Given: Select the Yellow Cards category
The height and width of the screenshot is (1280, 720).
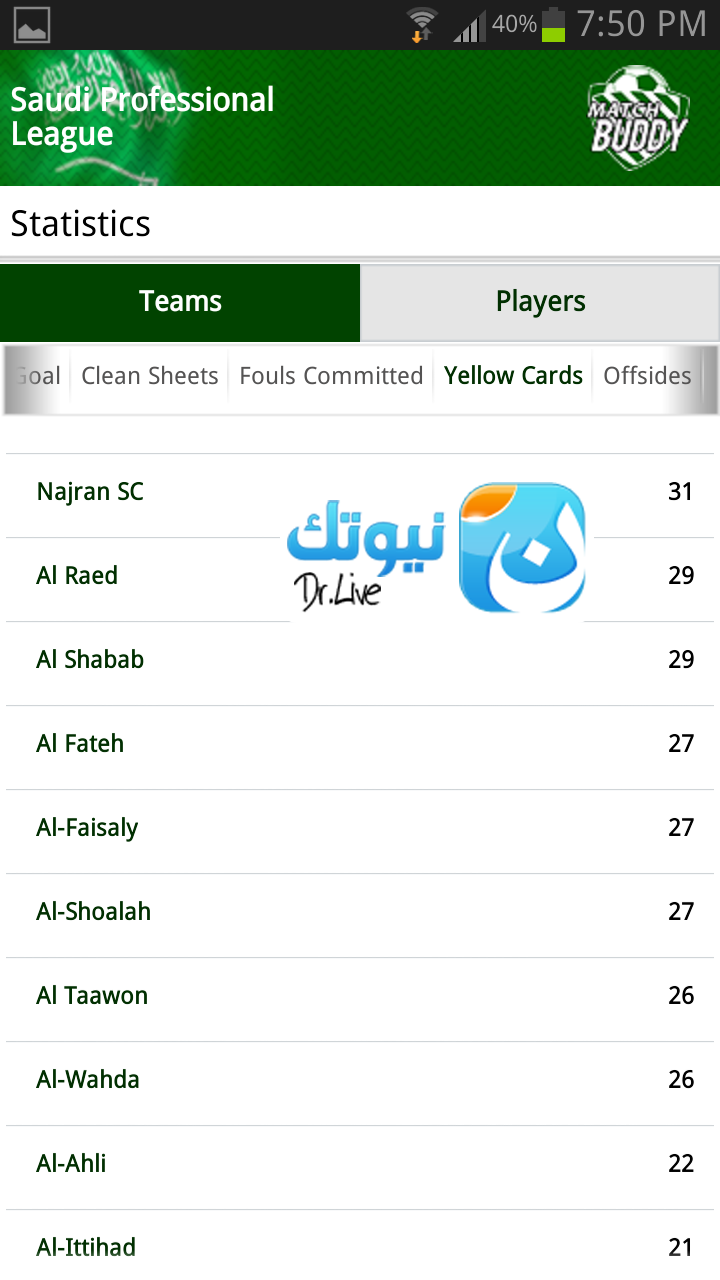Looking at the screenshot, I should coord(513,376).
